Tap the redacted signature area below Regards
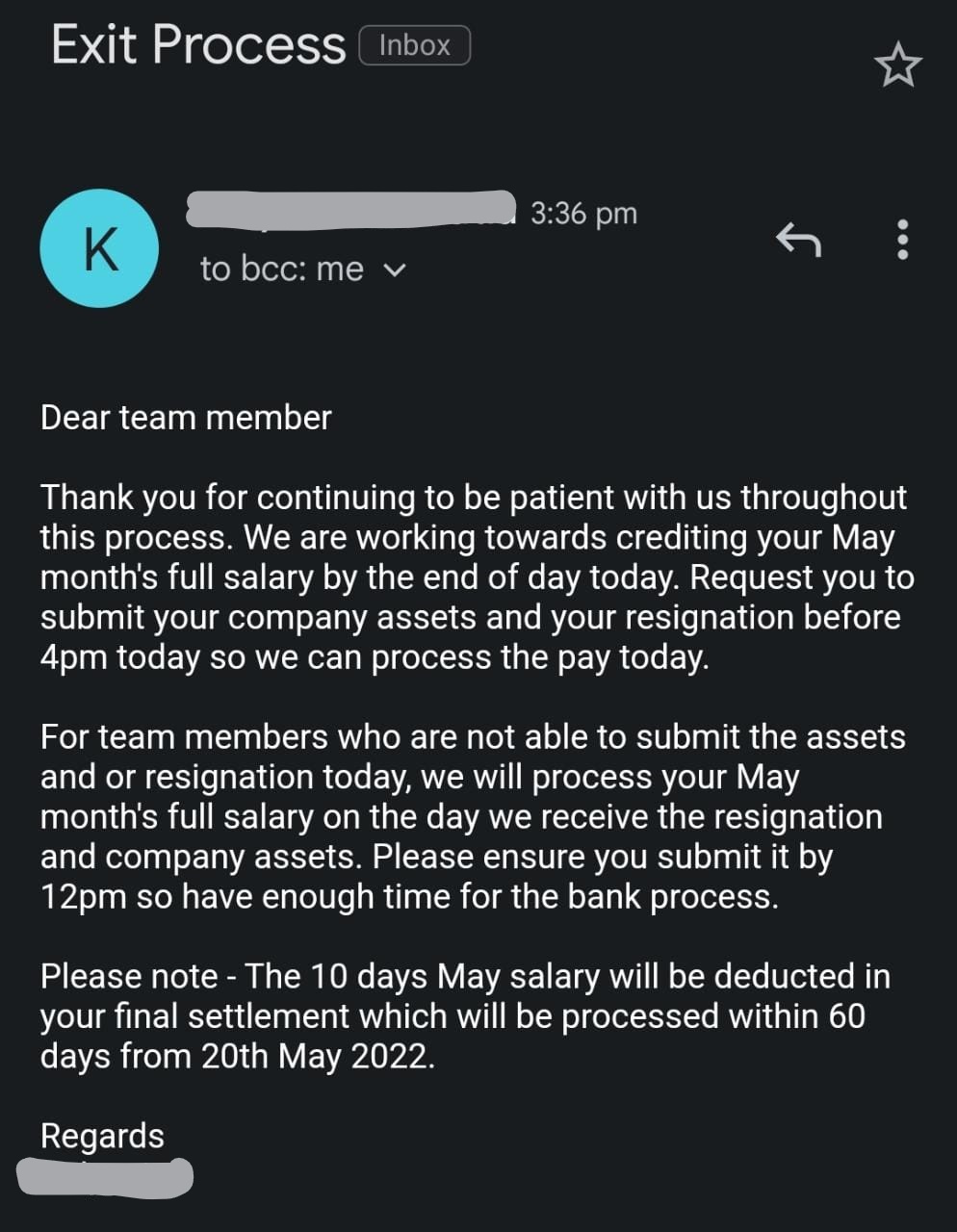 (106, 1176)
